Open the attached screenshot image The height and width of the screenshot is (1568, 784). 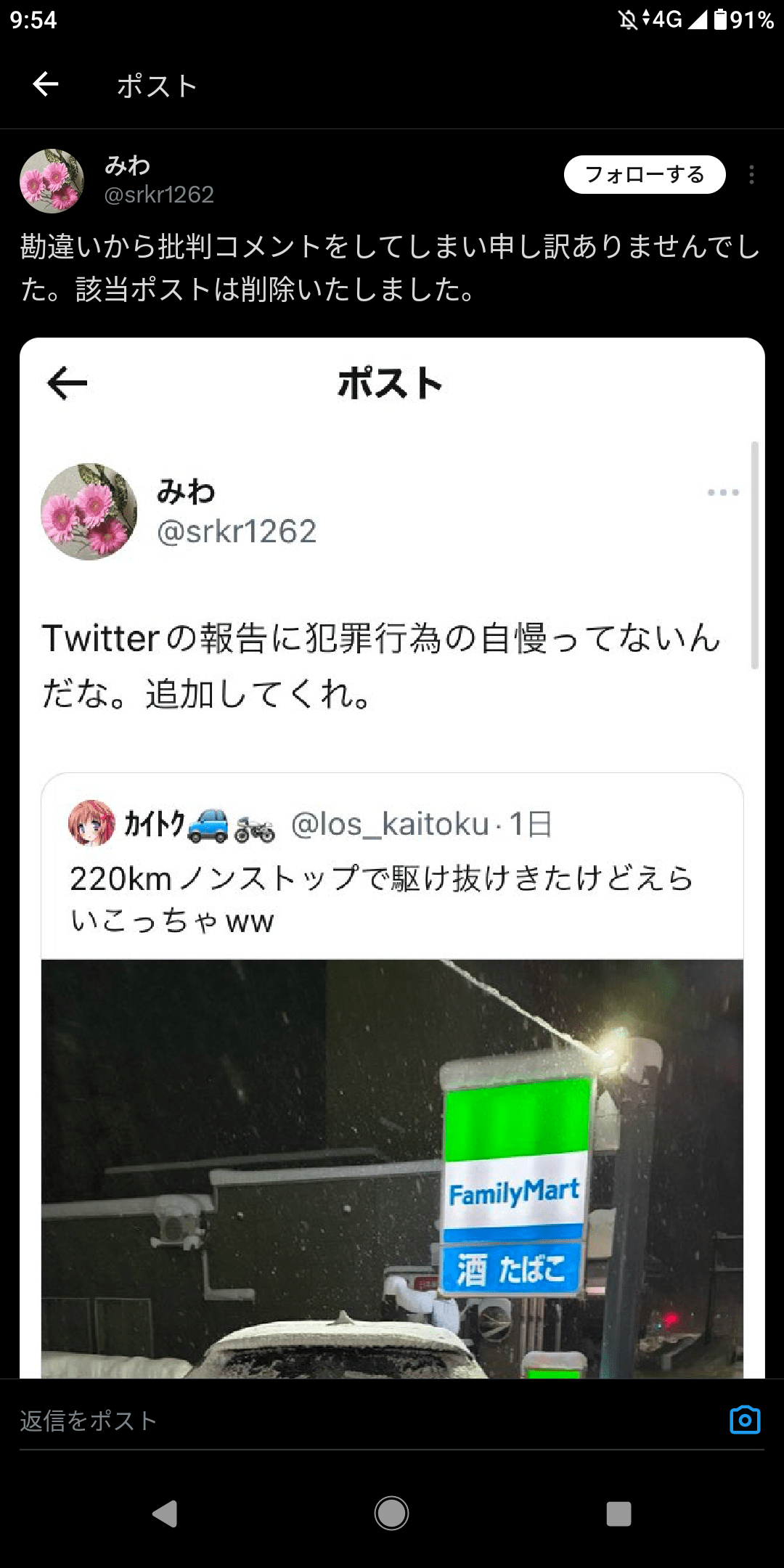pyautogui.click(x=392, y=857)
